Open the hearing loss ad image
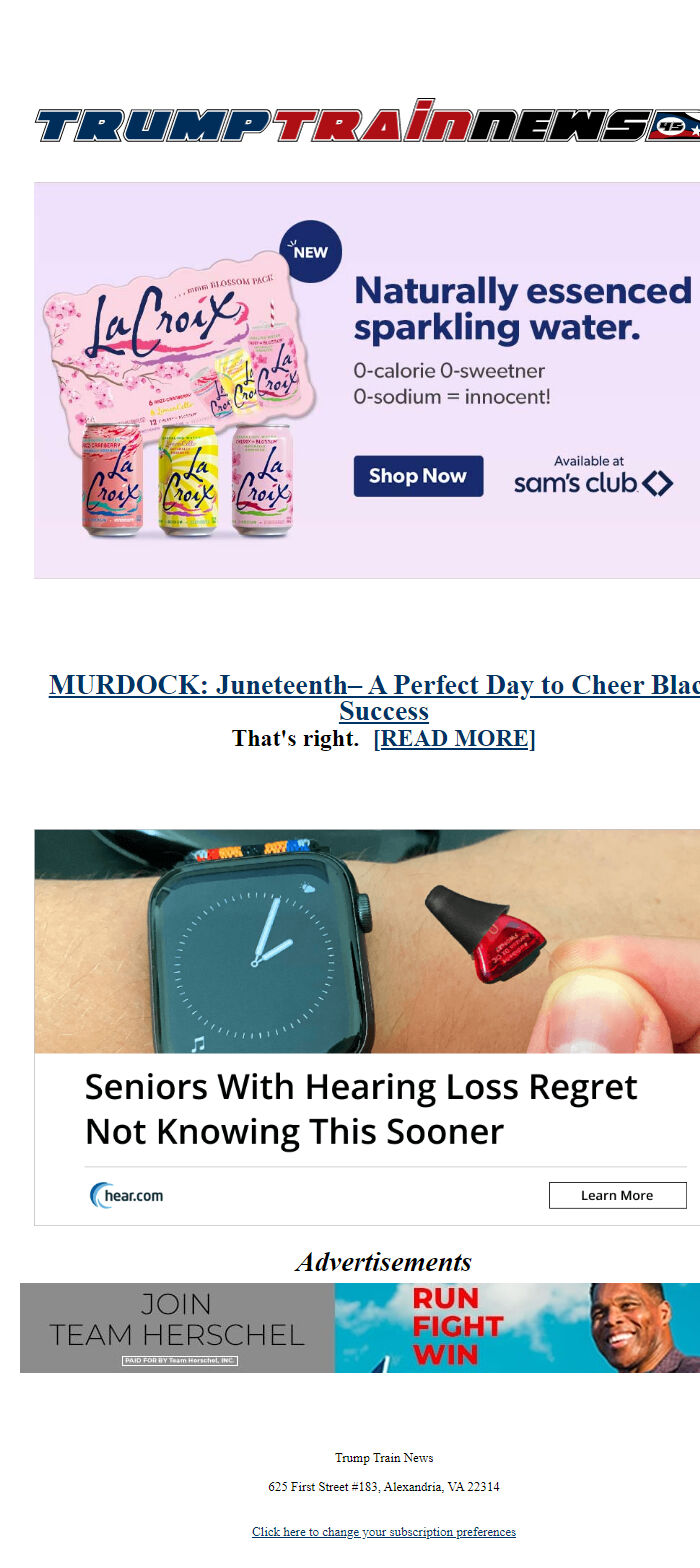This screenshot has width=700, height=1568. (x=368, y=942)
